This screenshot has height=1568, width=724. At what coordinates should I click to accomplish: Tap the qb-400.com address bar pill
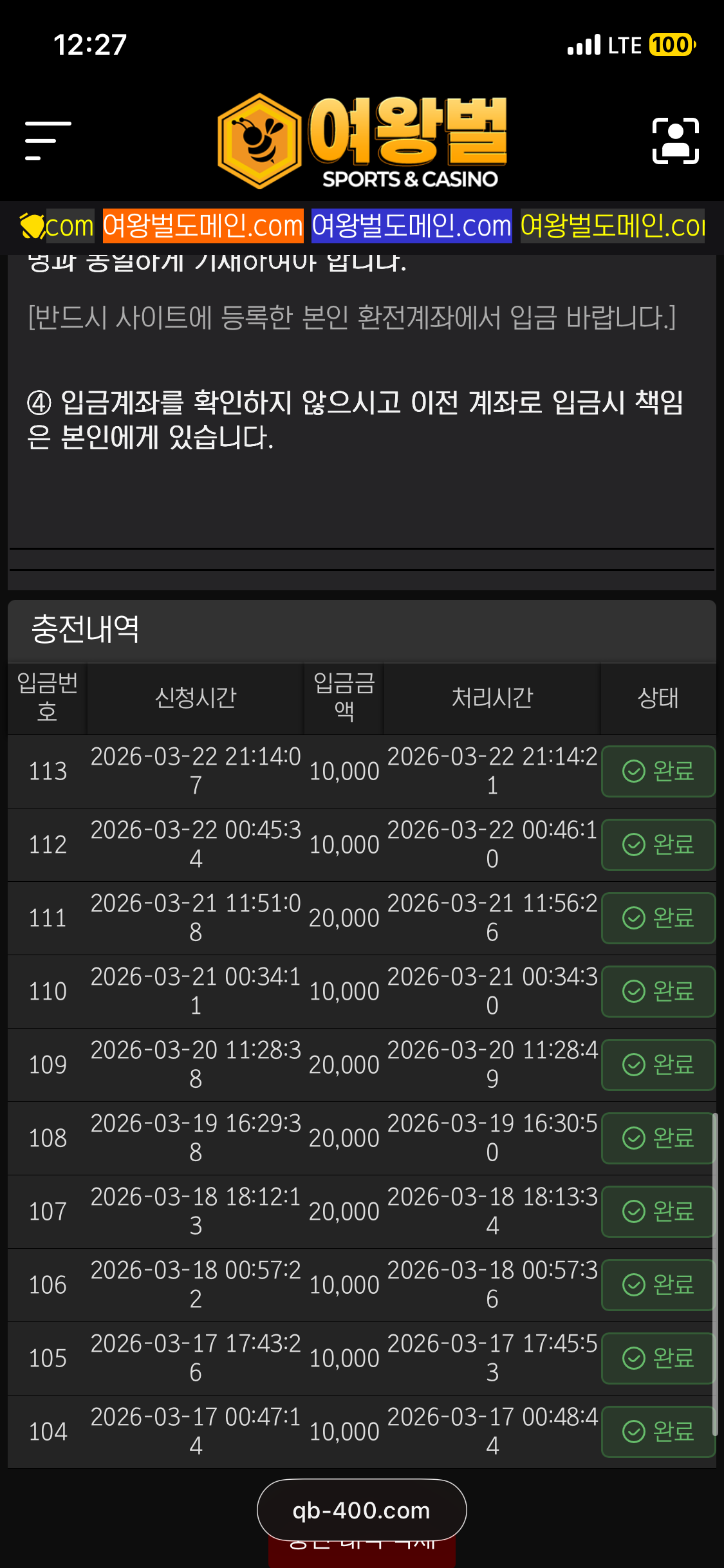pyautogui.click(x=362, y=1510)
